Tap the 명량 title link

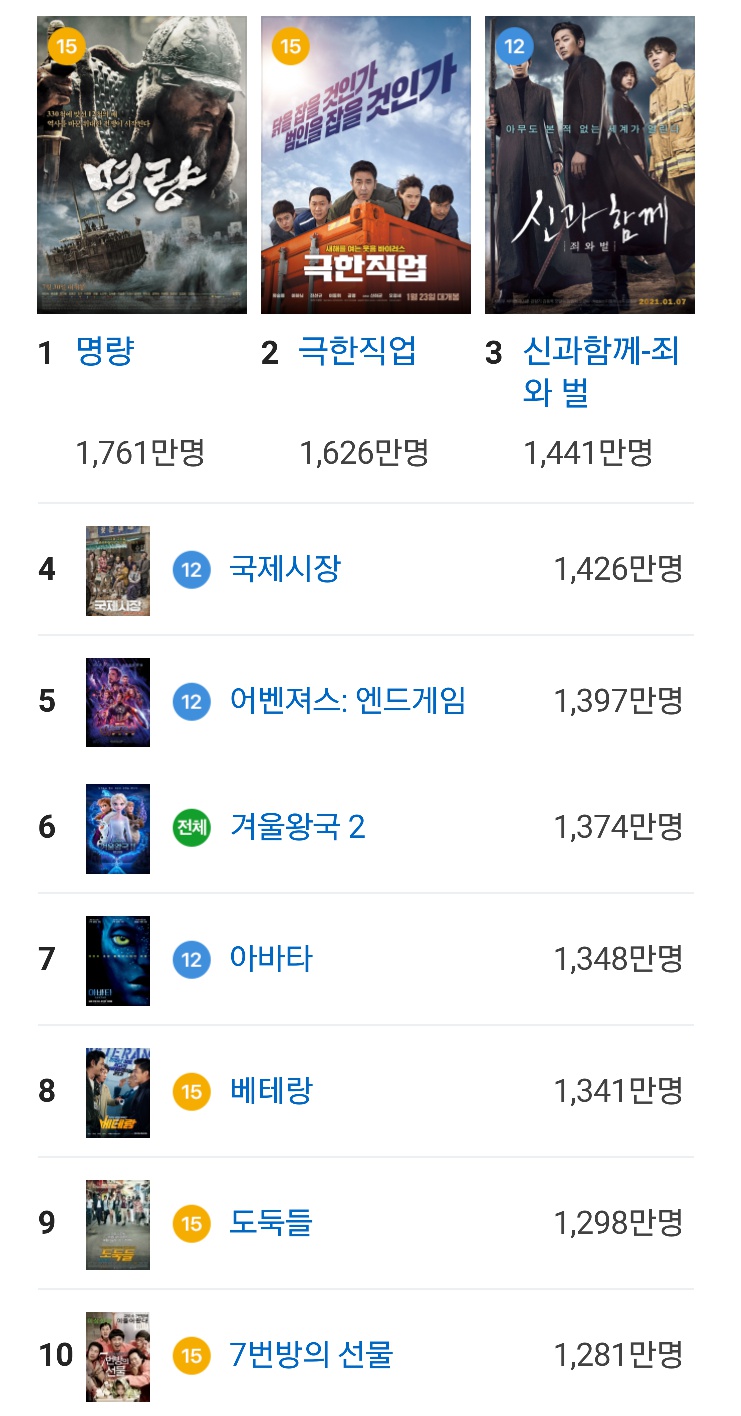[105, 352]
